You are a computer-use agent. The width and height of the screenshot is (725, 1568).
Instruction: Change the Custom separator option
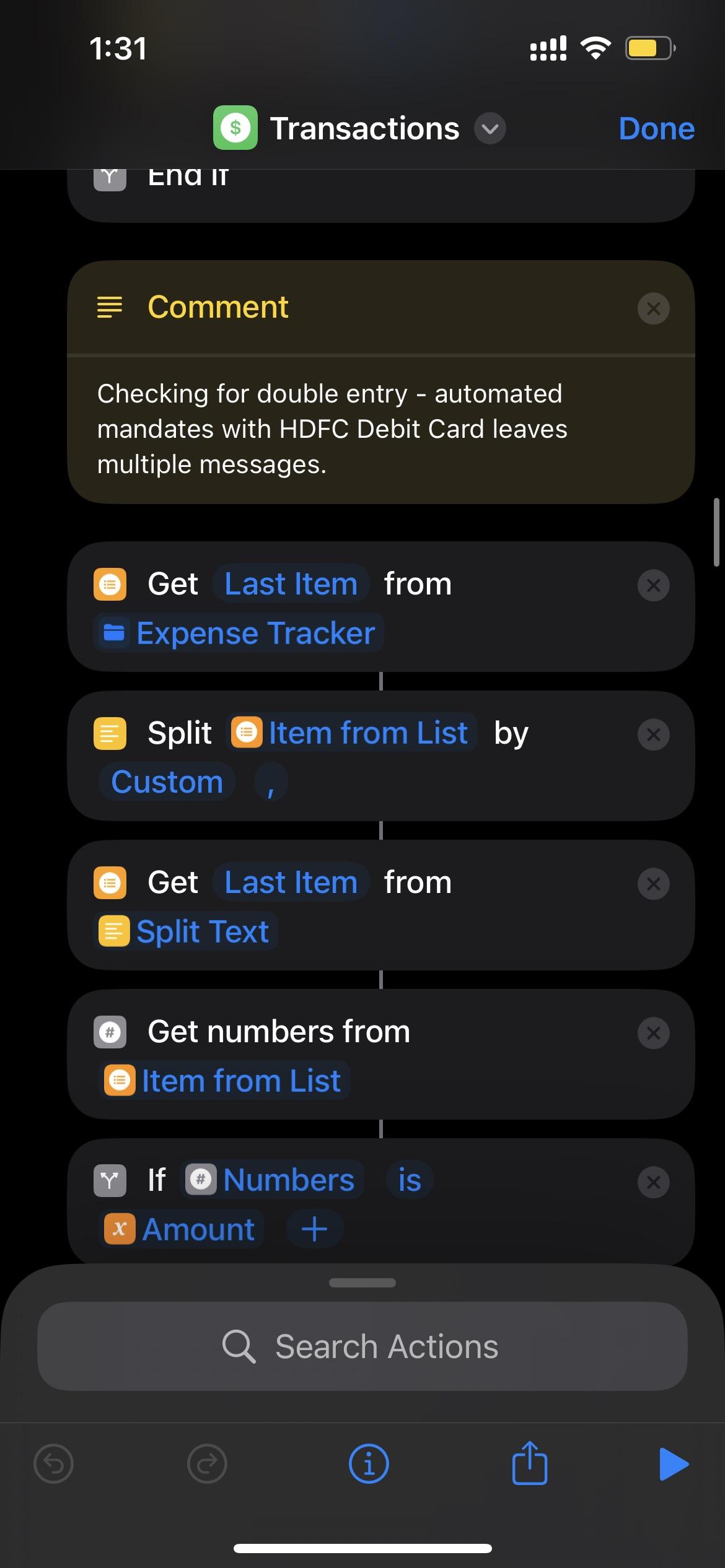167,782
